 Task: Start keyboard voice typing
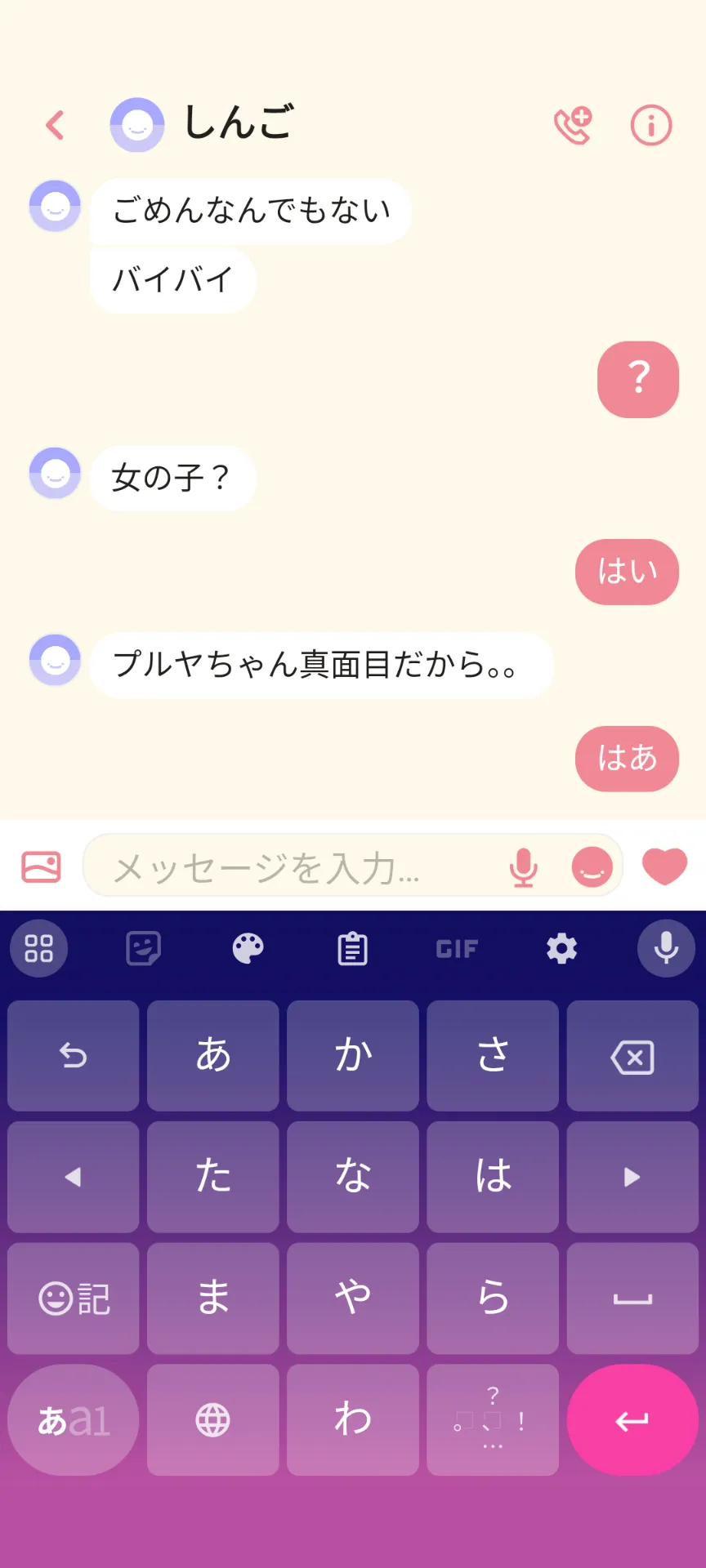667,948
